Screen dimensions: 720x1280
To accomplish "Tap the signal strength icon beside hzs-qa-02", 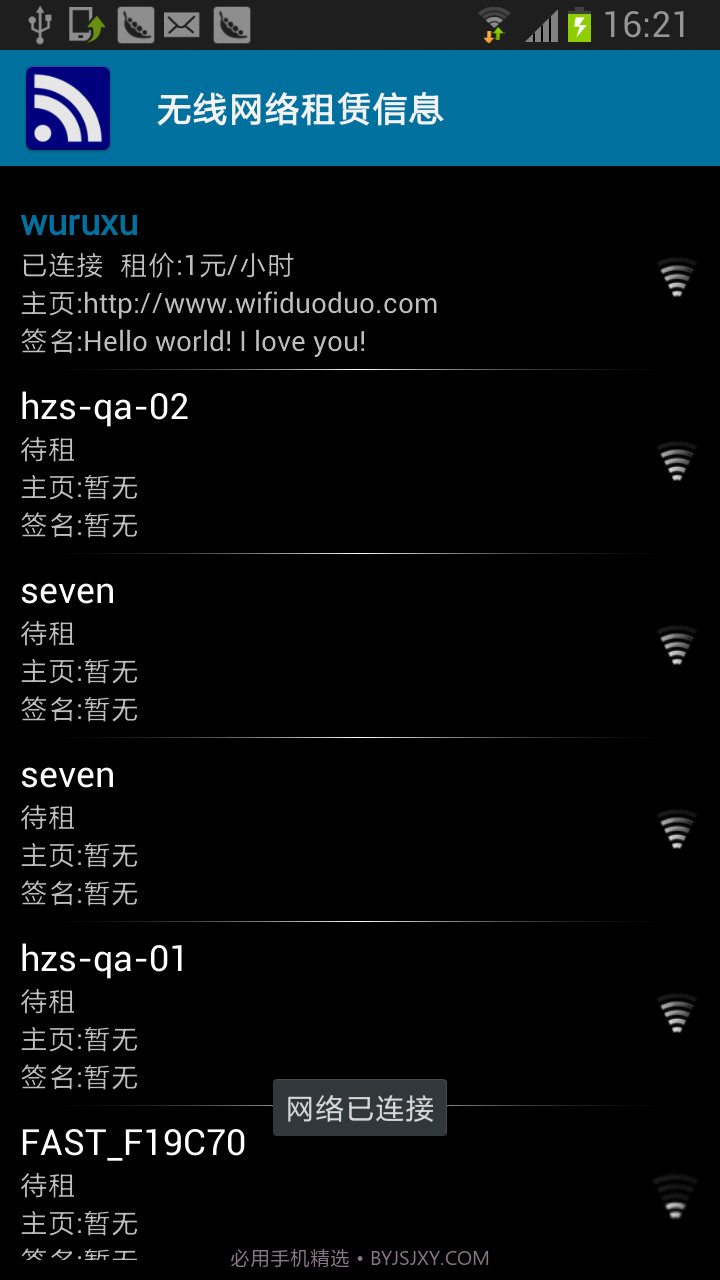I will coord(676,462).
